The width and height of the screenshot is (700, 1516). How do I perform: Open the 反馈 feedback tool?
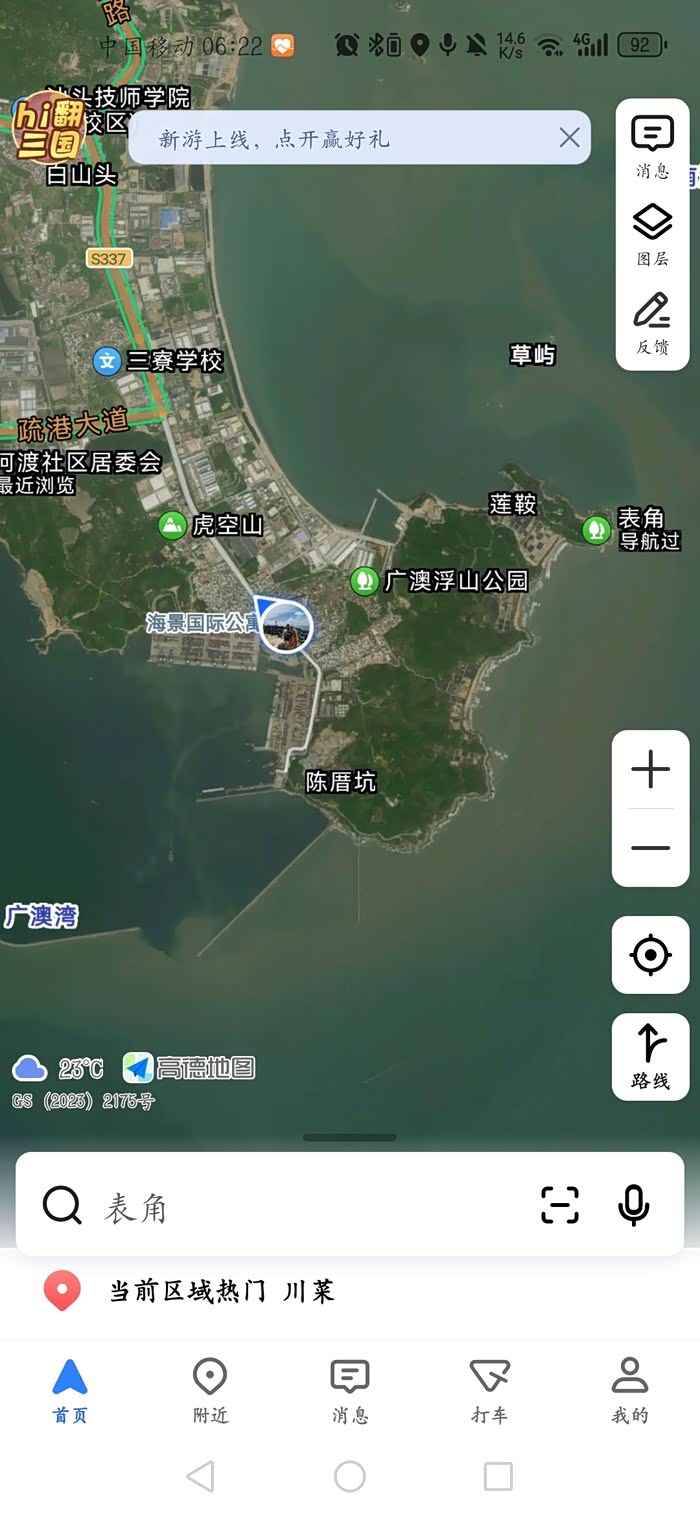[x=652, y=322]
